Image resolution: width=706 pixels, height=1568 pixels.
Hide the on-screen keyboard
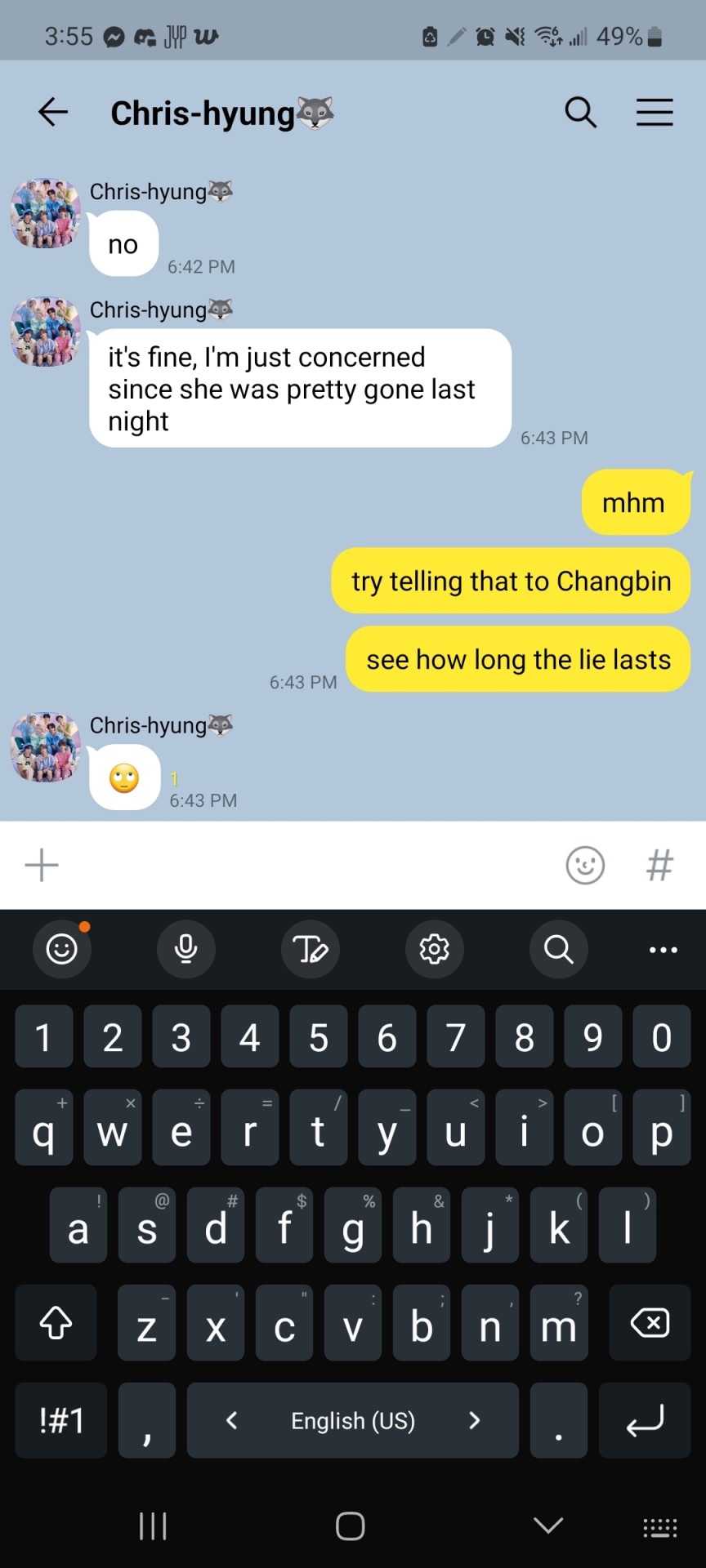547,1526
